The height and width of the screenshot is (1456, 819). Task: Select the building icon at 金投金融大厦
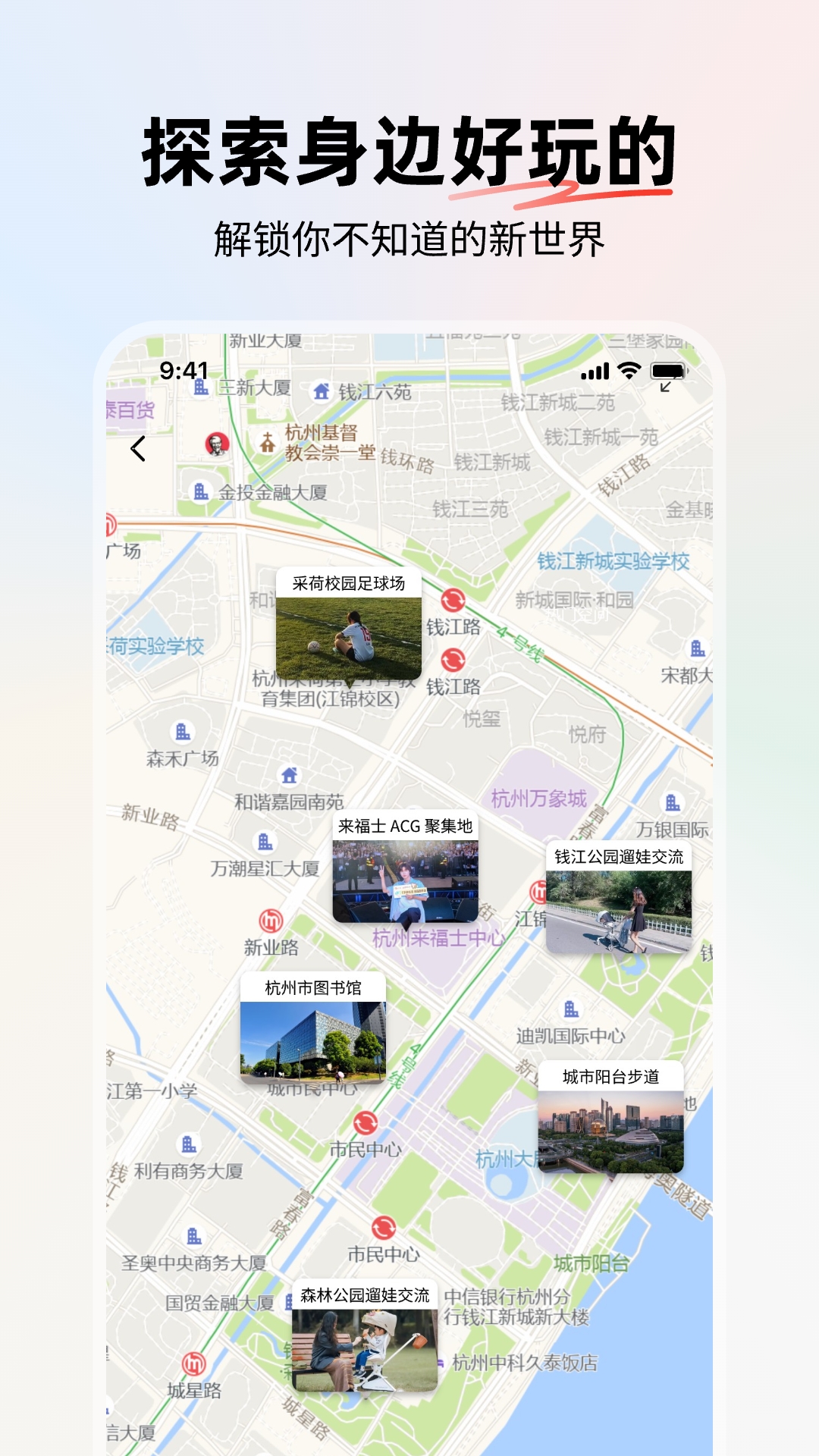[x=201, y=491]
